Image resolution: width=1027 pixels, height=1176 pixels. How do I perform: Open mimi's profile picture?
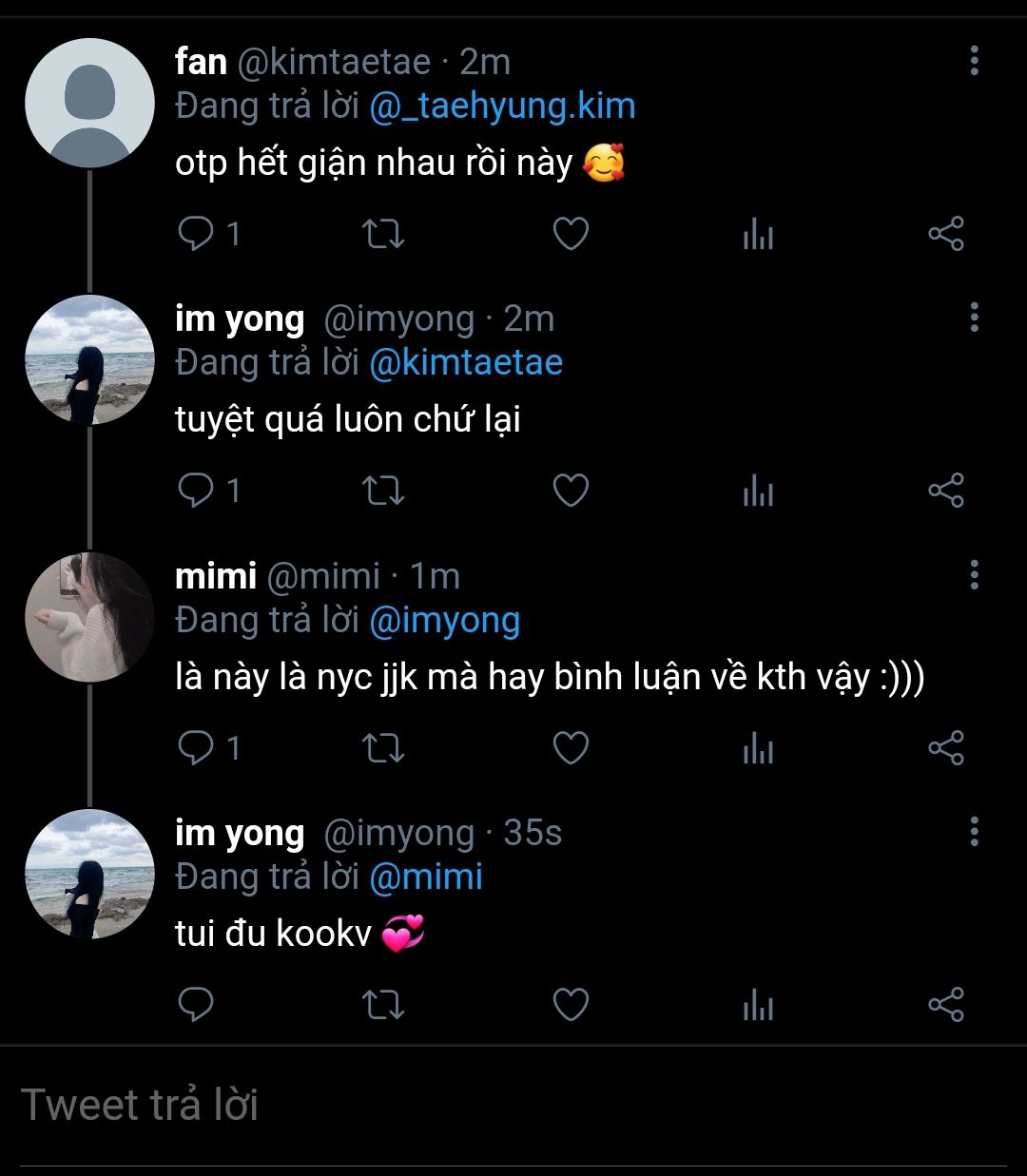89,617
